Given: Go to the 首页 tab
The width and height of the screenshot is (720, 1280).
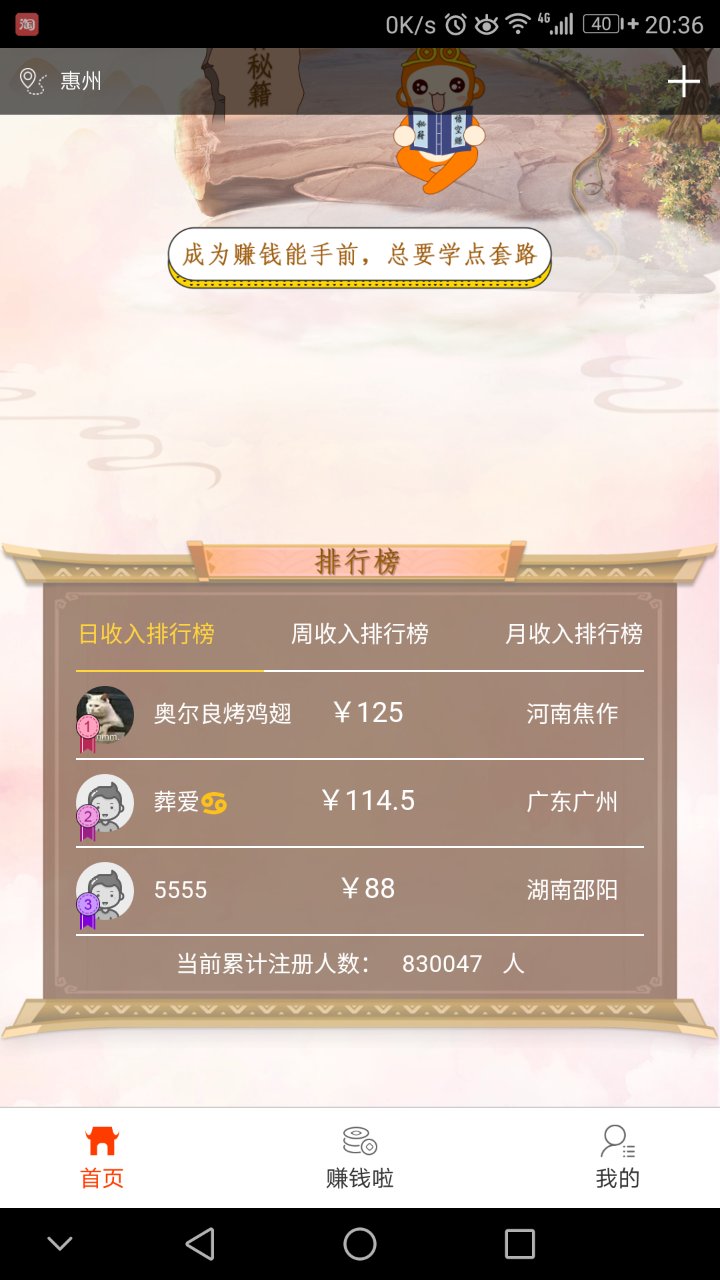Looking at the screenshot, I should (102, 1158).
